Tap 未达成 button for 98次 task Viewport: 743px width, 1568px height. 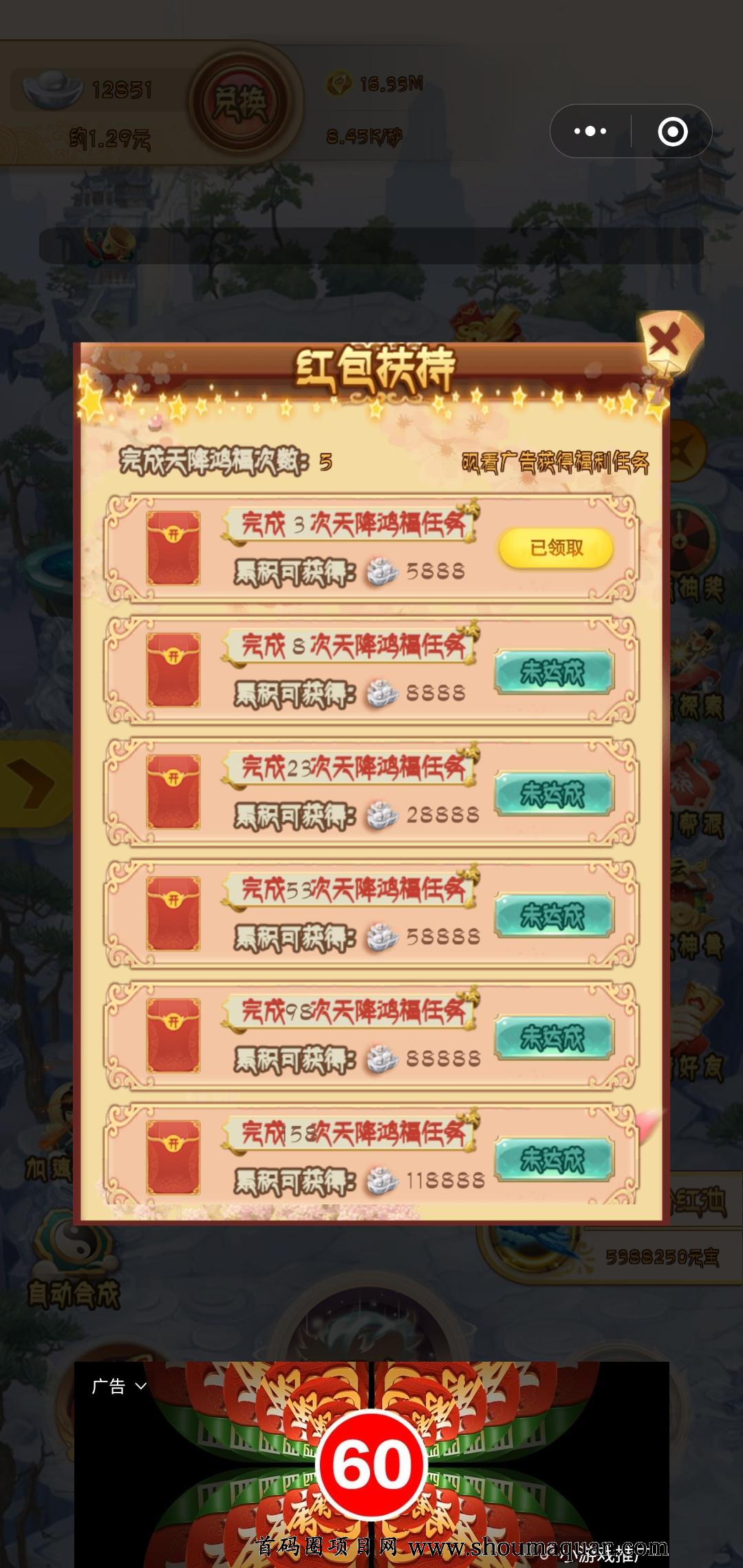(554, 1037)
